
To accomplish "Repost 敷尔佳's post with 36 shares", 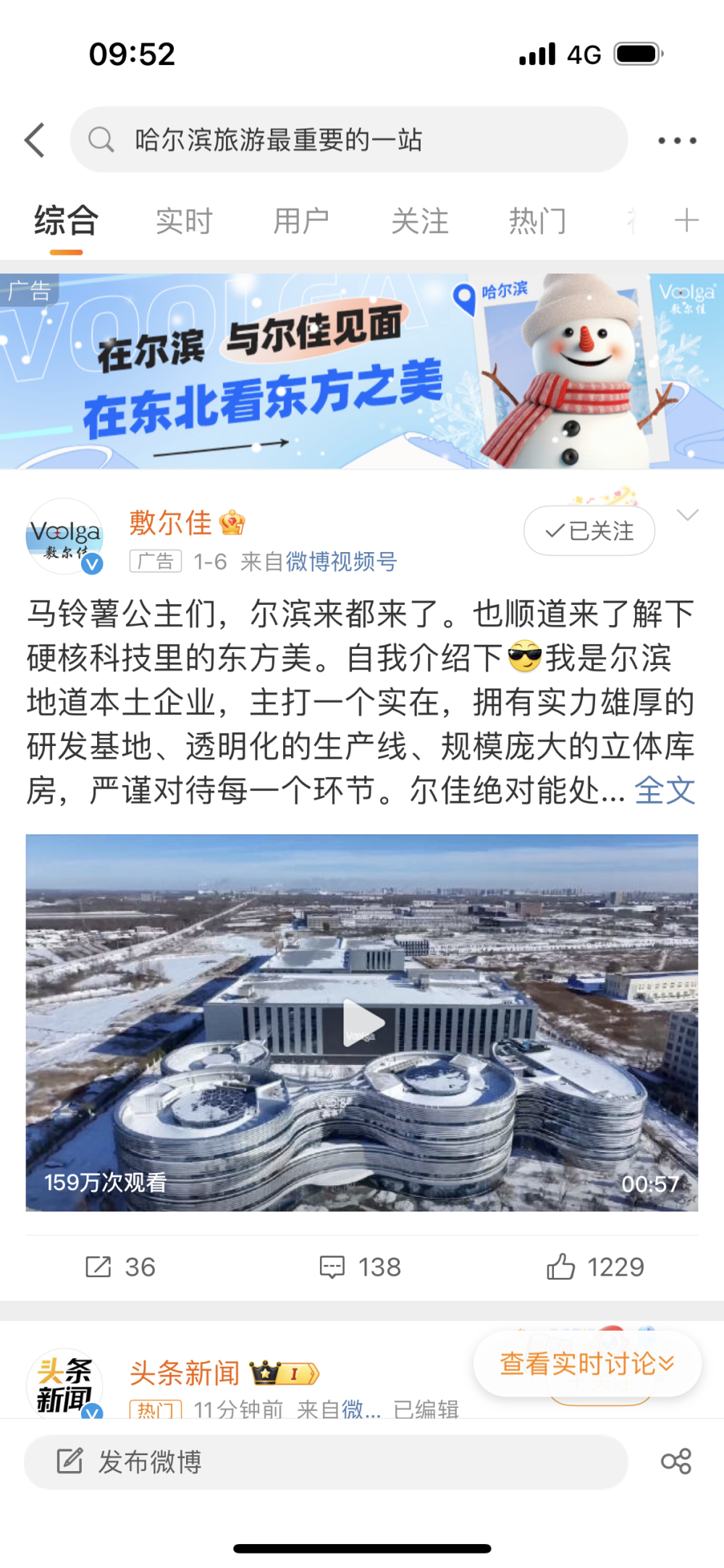I will point(120,1267).
